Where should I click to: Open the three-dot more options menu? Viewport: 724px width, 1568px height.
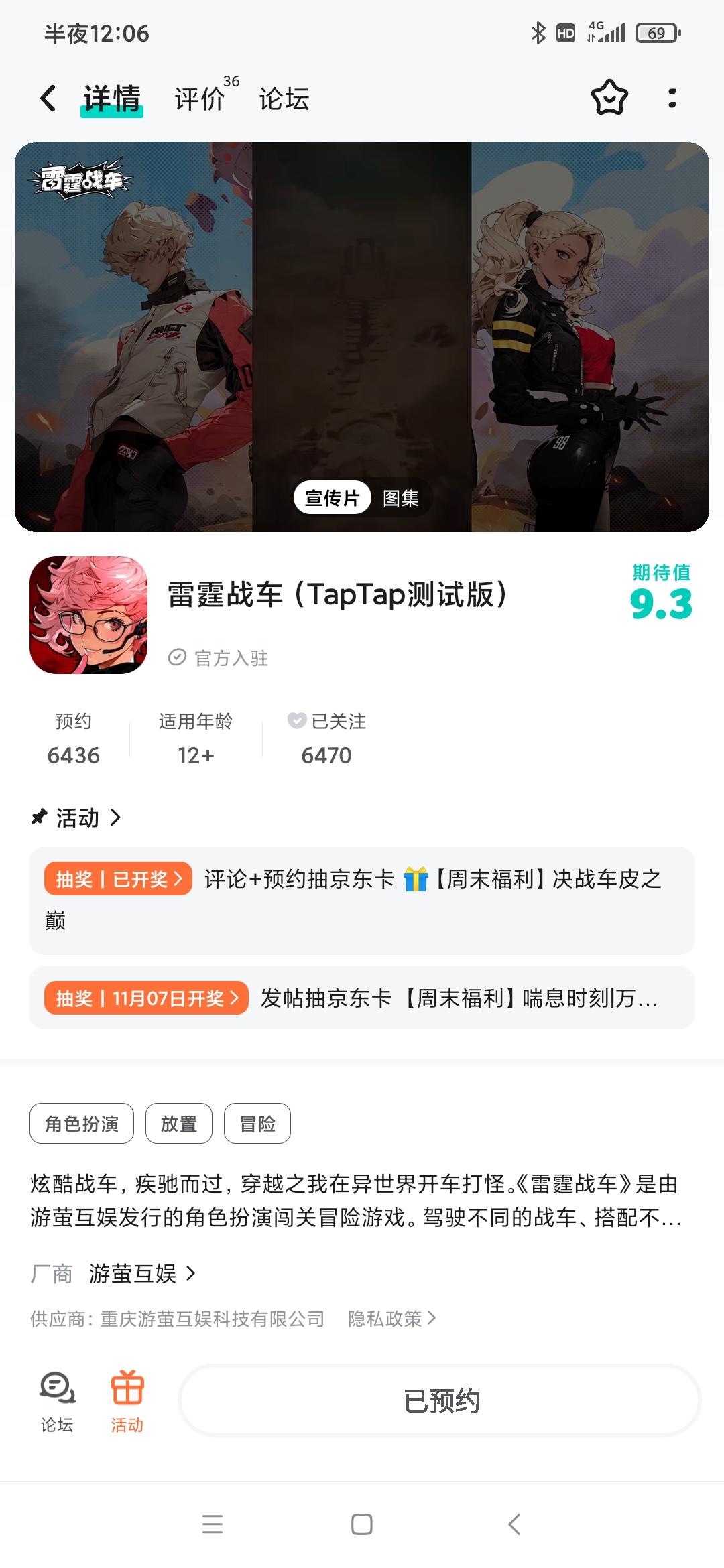pos(672,98)
